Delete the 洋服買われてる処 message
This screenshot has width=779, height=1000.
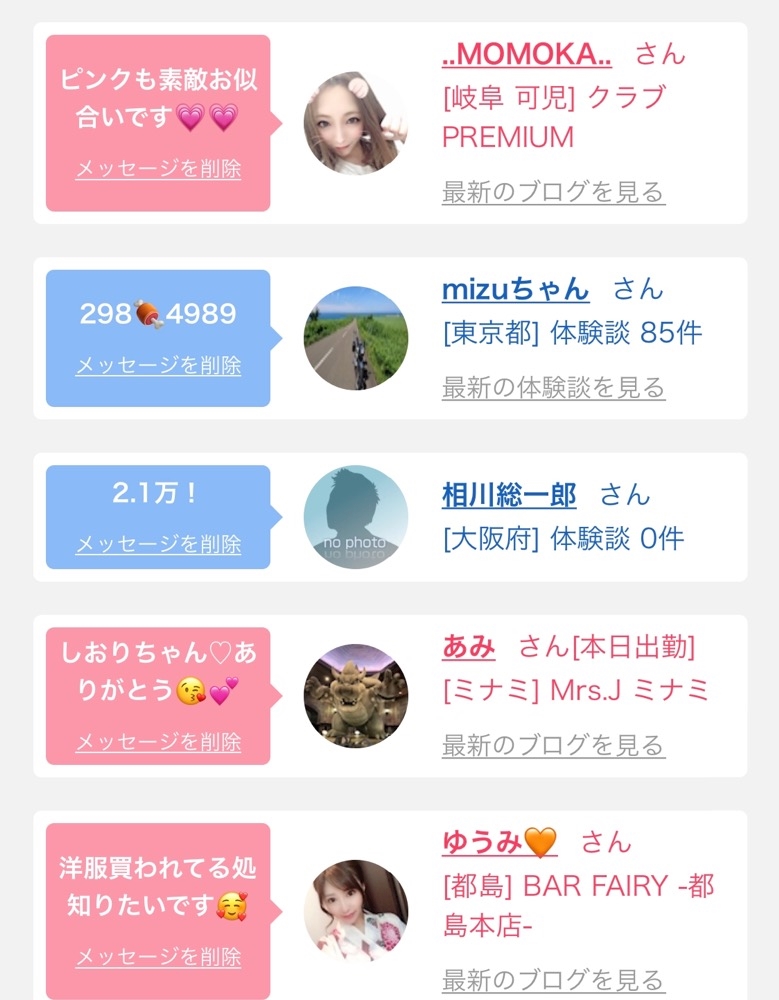158,957
